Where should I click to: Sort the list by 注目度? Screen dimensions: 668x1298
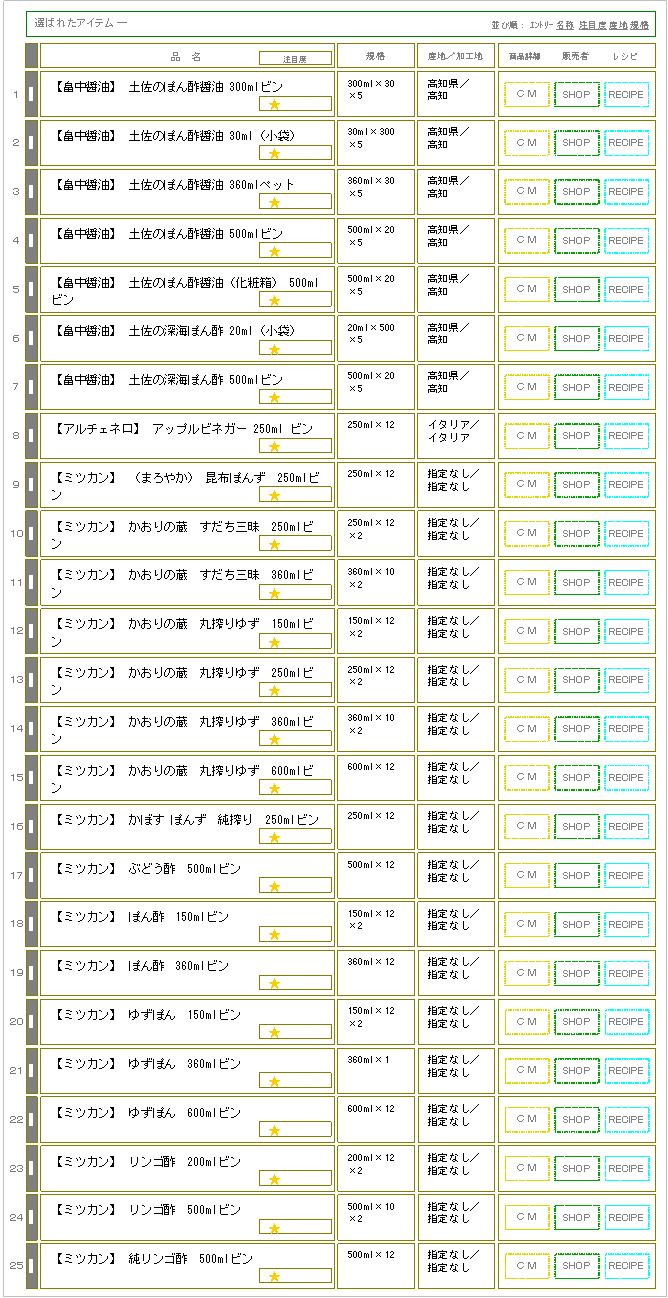[x=591, y=24]
